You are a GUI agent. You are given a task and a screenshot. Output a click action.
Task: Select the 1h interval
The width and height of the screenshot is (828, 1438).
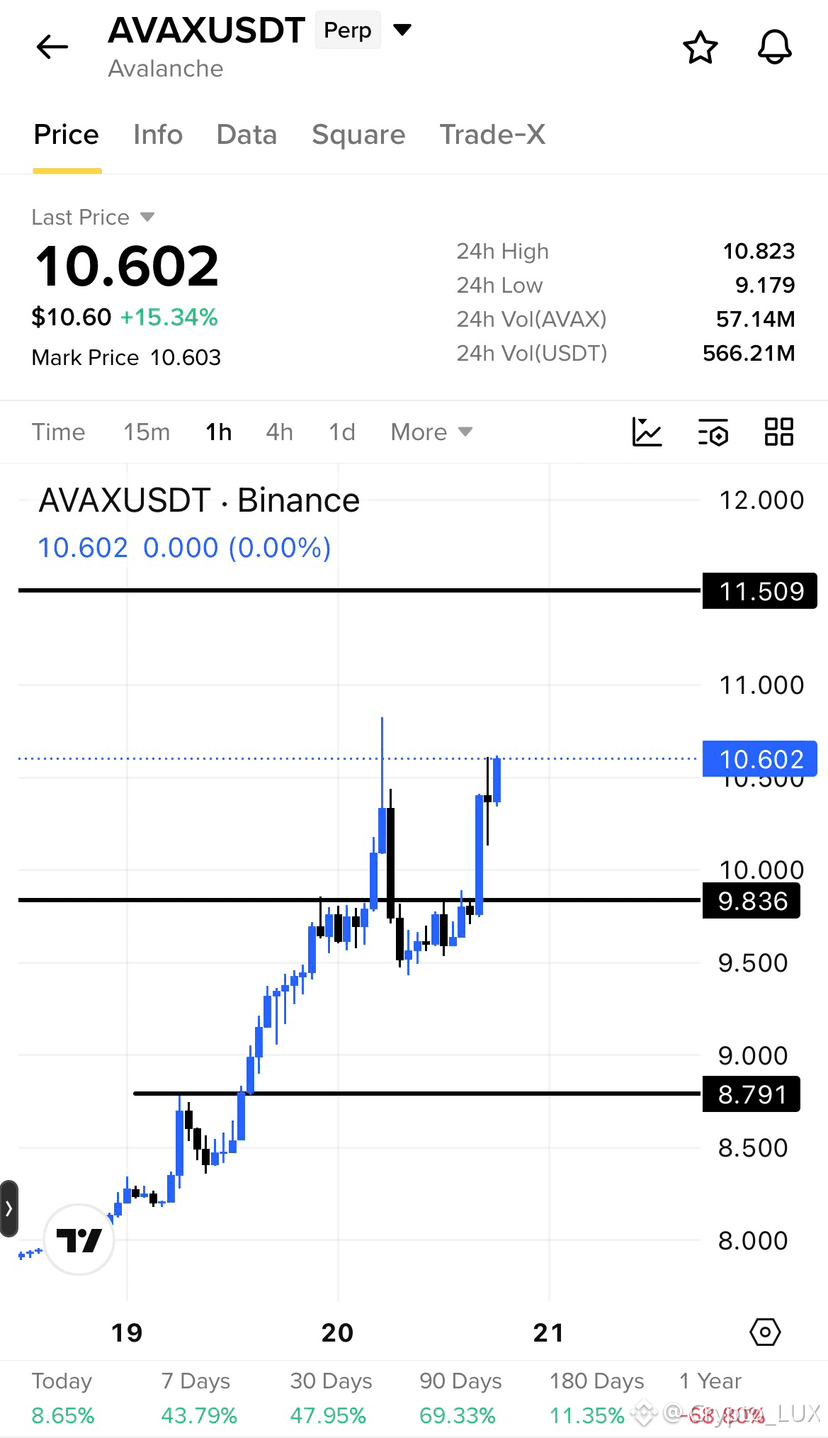tap(219, 432)
